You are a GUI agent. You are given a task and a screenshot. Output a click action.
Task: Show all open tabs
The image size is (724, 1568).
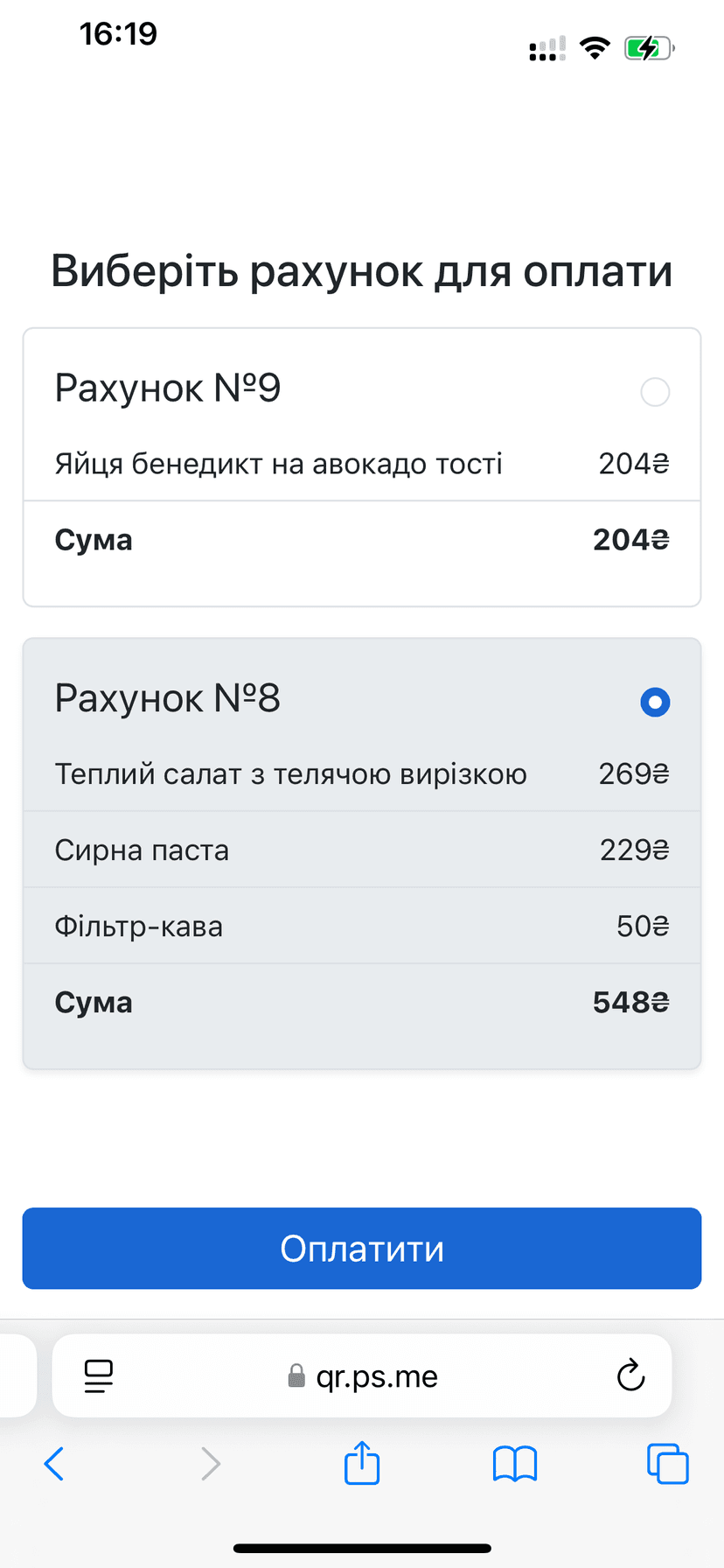[x=668, y=1463]
